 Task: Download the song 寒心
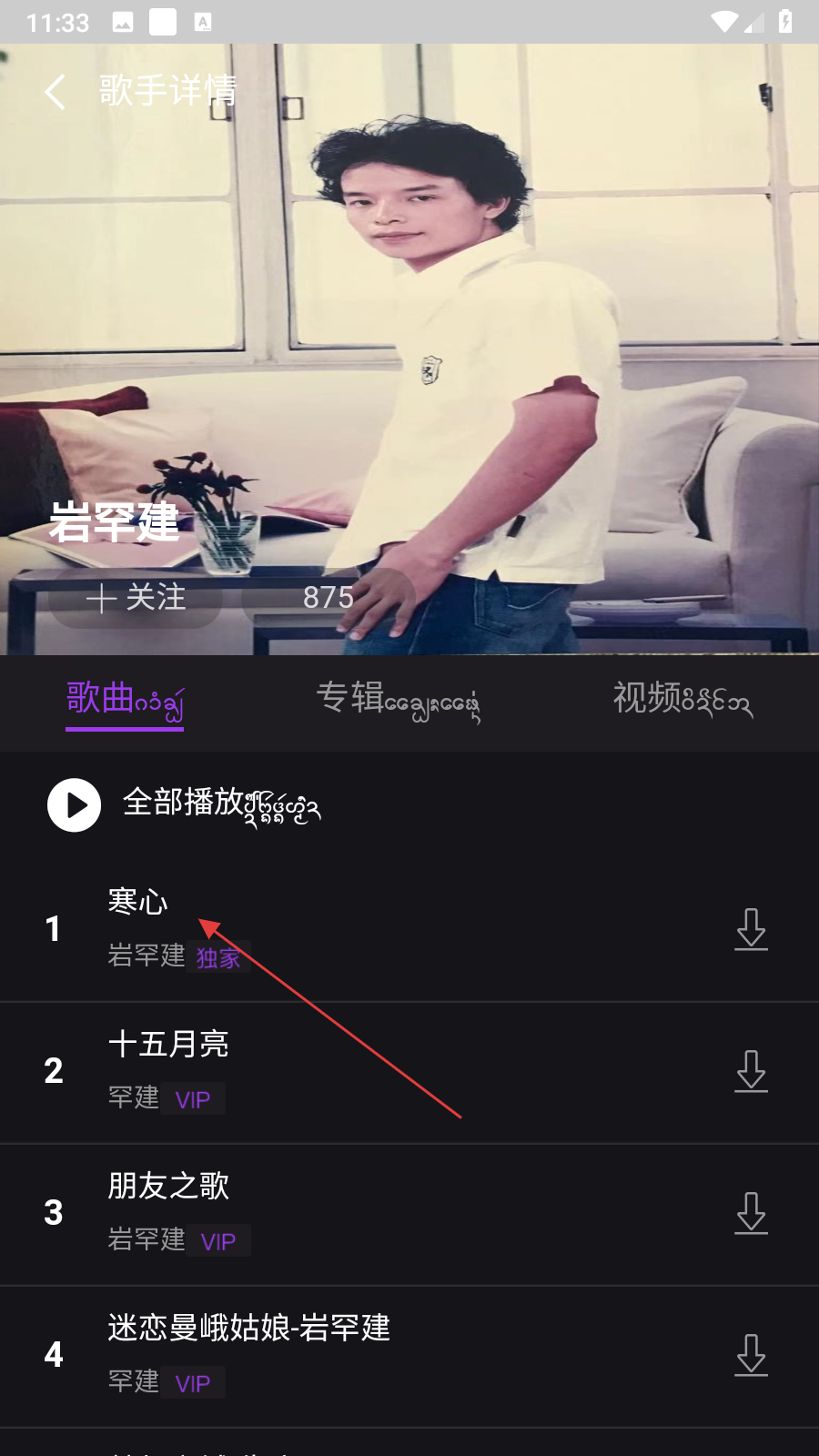(x=751, y=929)
